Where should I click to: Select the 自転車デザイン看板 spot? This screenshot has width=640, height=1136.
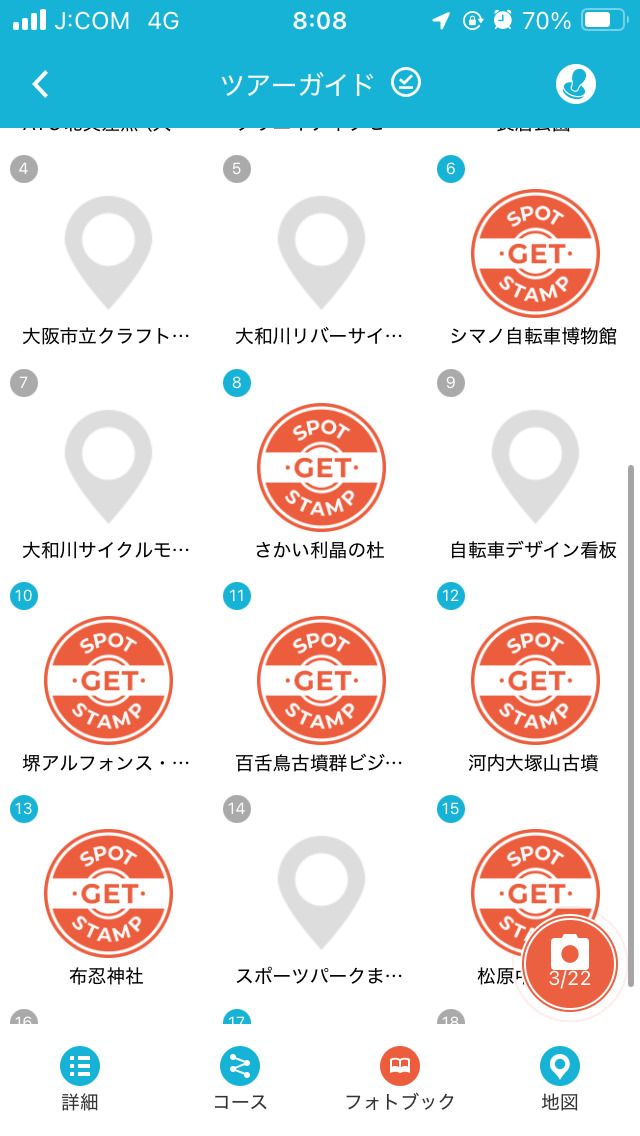click(x=535, y=466)
